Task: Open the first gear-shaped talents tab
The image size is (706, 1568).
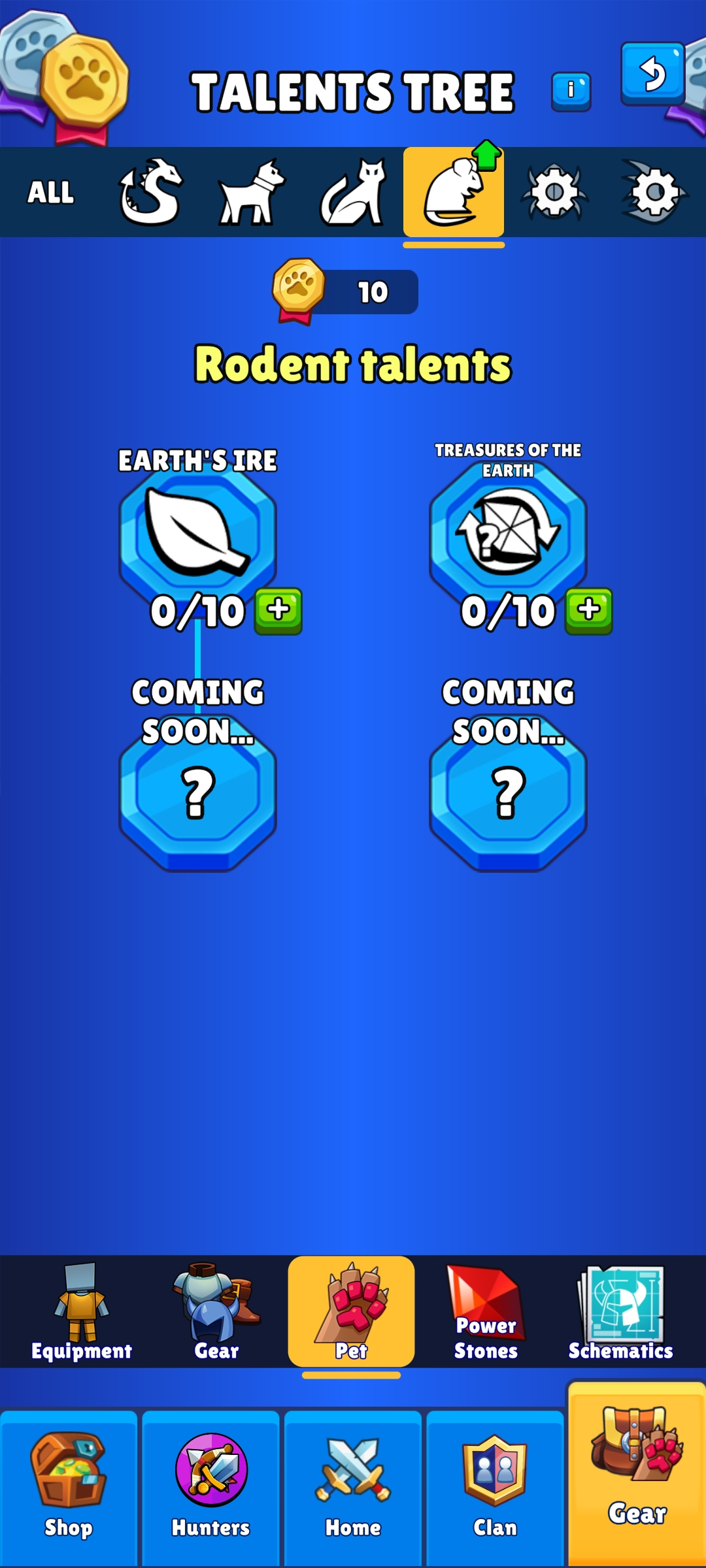Action: [x=554, y=192]
